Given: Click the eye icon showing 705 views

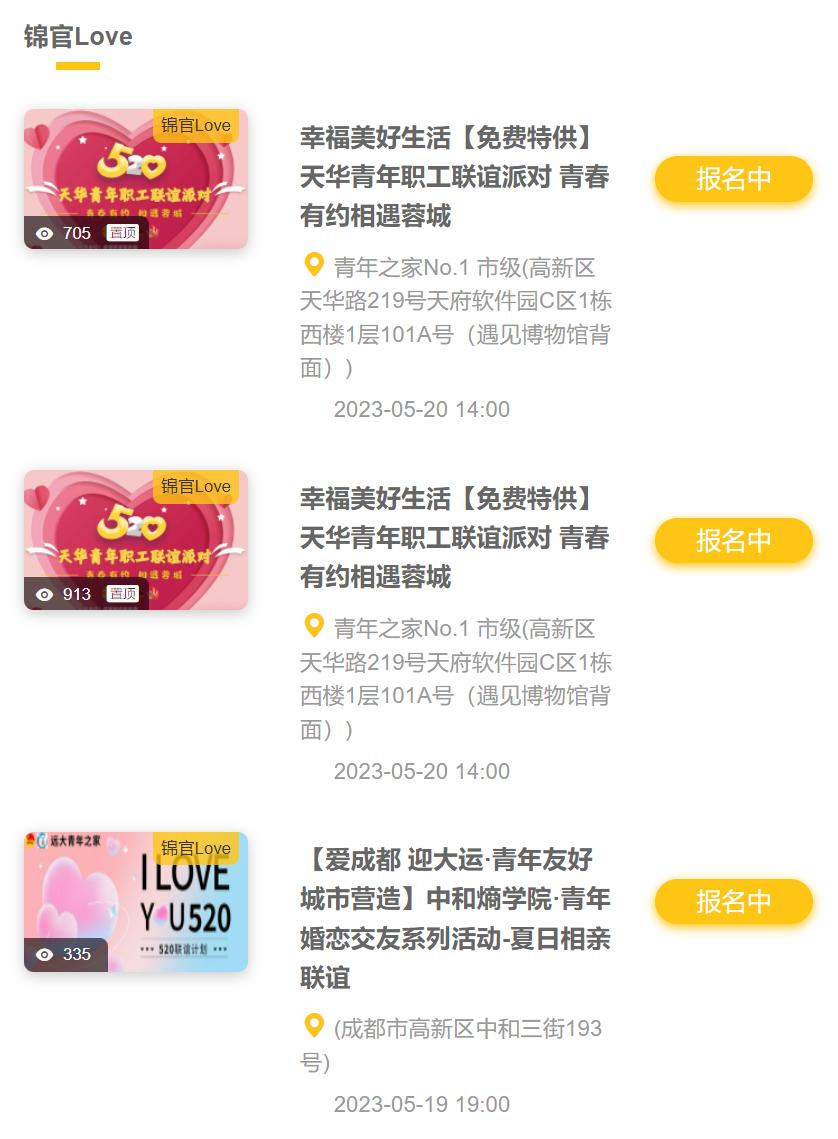Looking at the screenshot, I should coord(42,232).
